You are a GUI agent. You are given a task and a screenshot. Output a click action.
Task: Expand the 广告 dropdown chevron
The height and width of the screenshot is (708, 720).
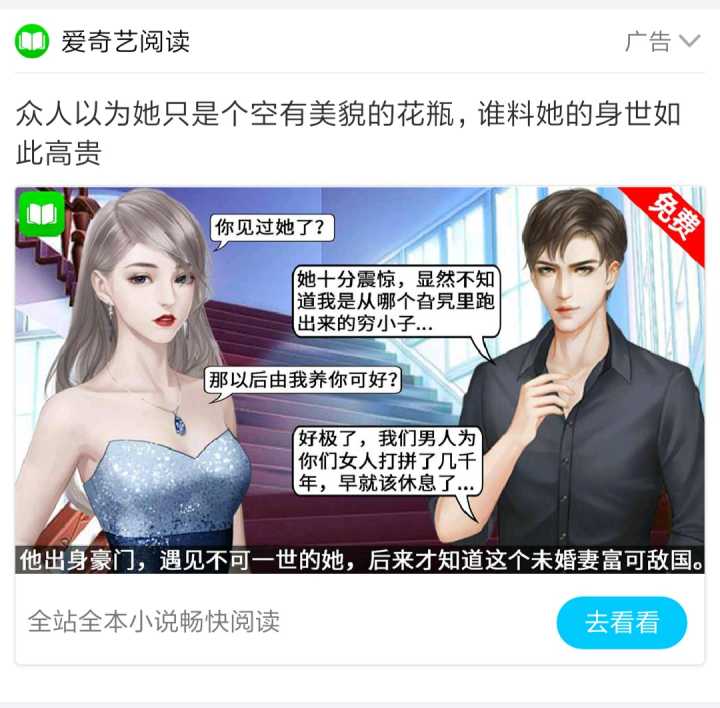pos(690,41)
